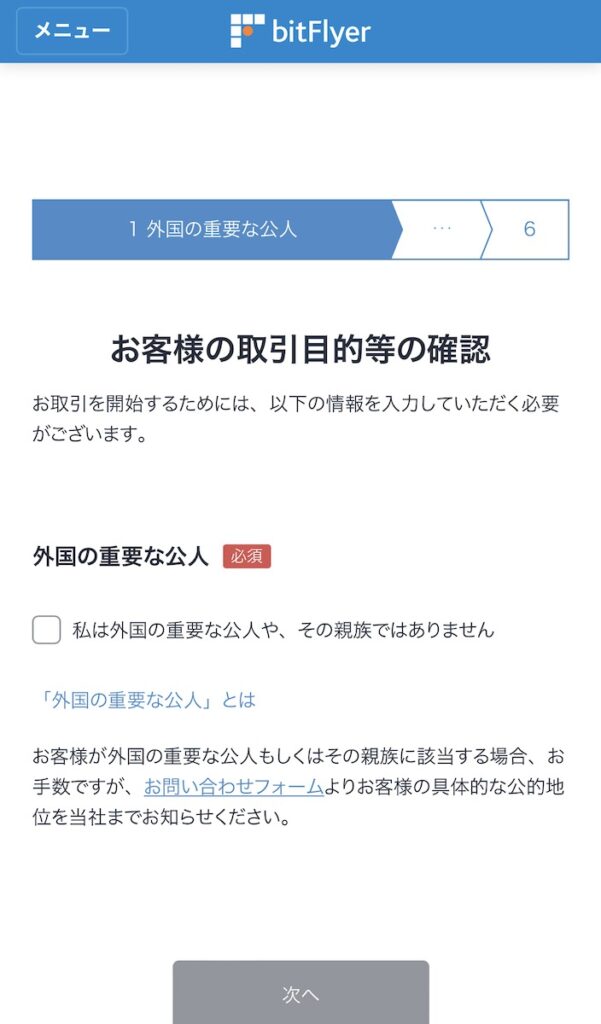601x1024 pixels.
Task: Check the 私は外国の重要な公人ではありません box
Action: click(x=47, y=630)
